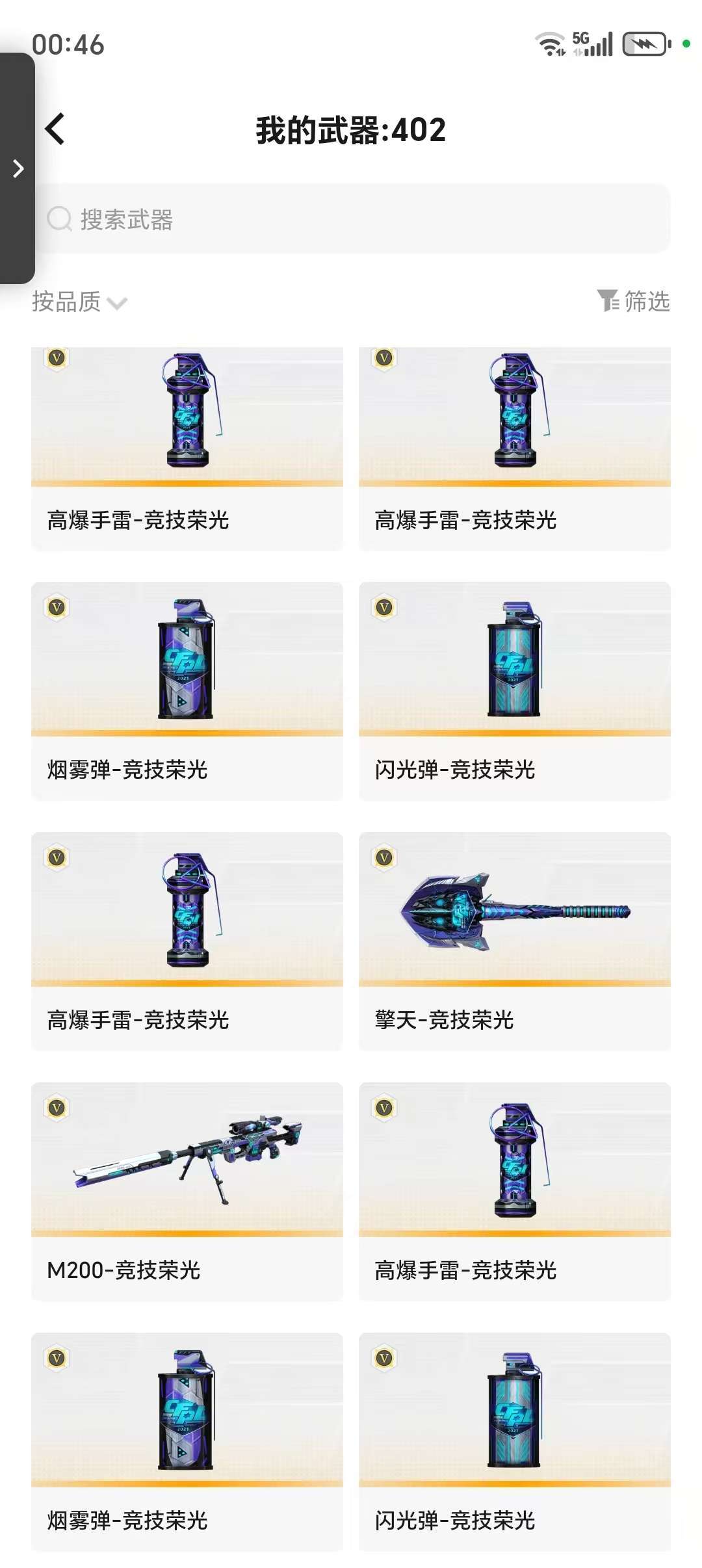Viewport: 702px width, 1568px height.
Task: Tap the V badge on 擎天-竞技荣光
Action: pos(383,857)
